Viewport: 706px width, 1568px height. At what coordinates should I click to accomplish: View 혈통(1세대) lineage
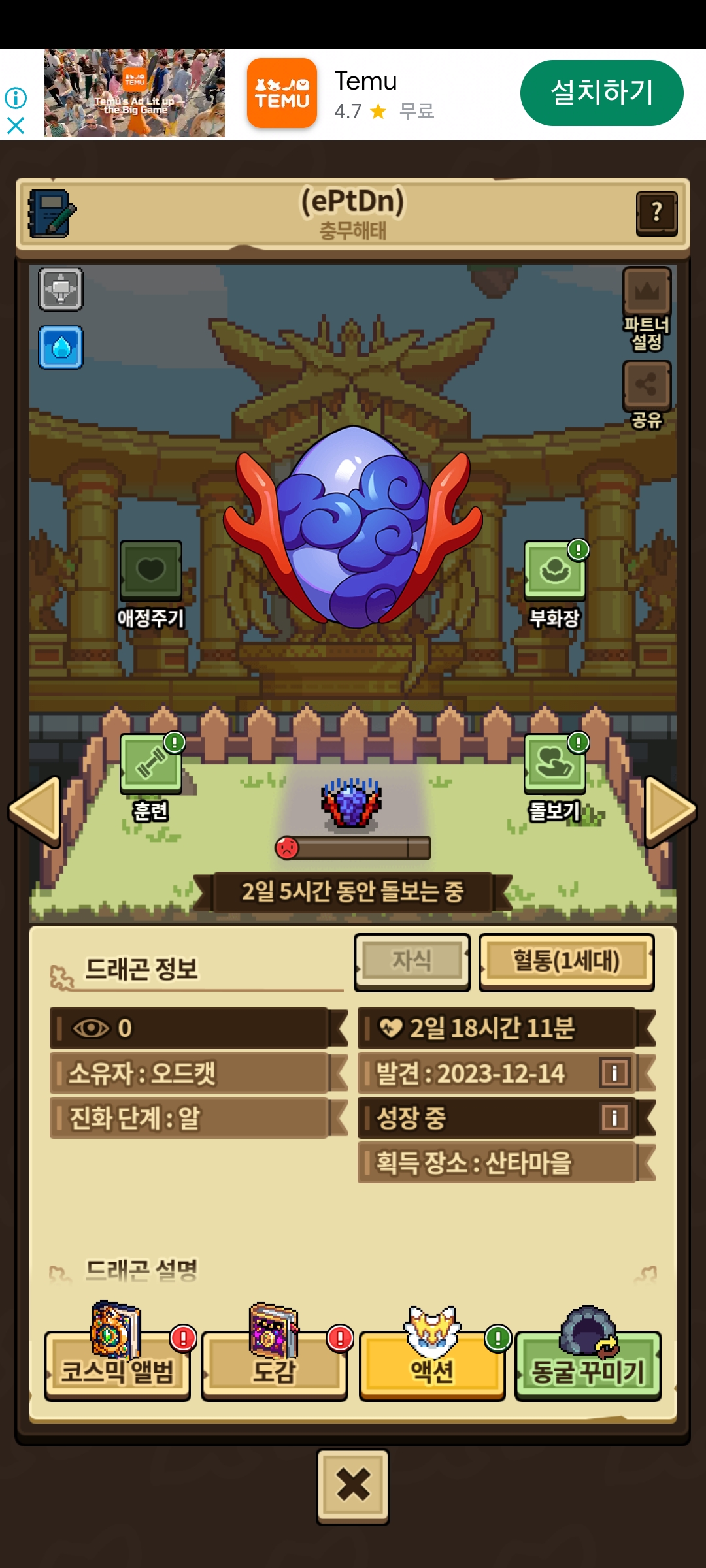[566, 962]
